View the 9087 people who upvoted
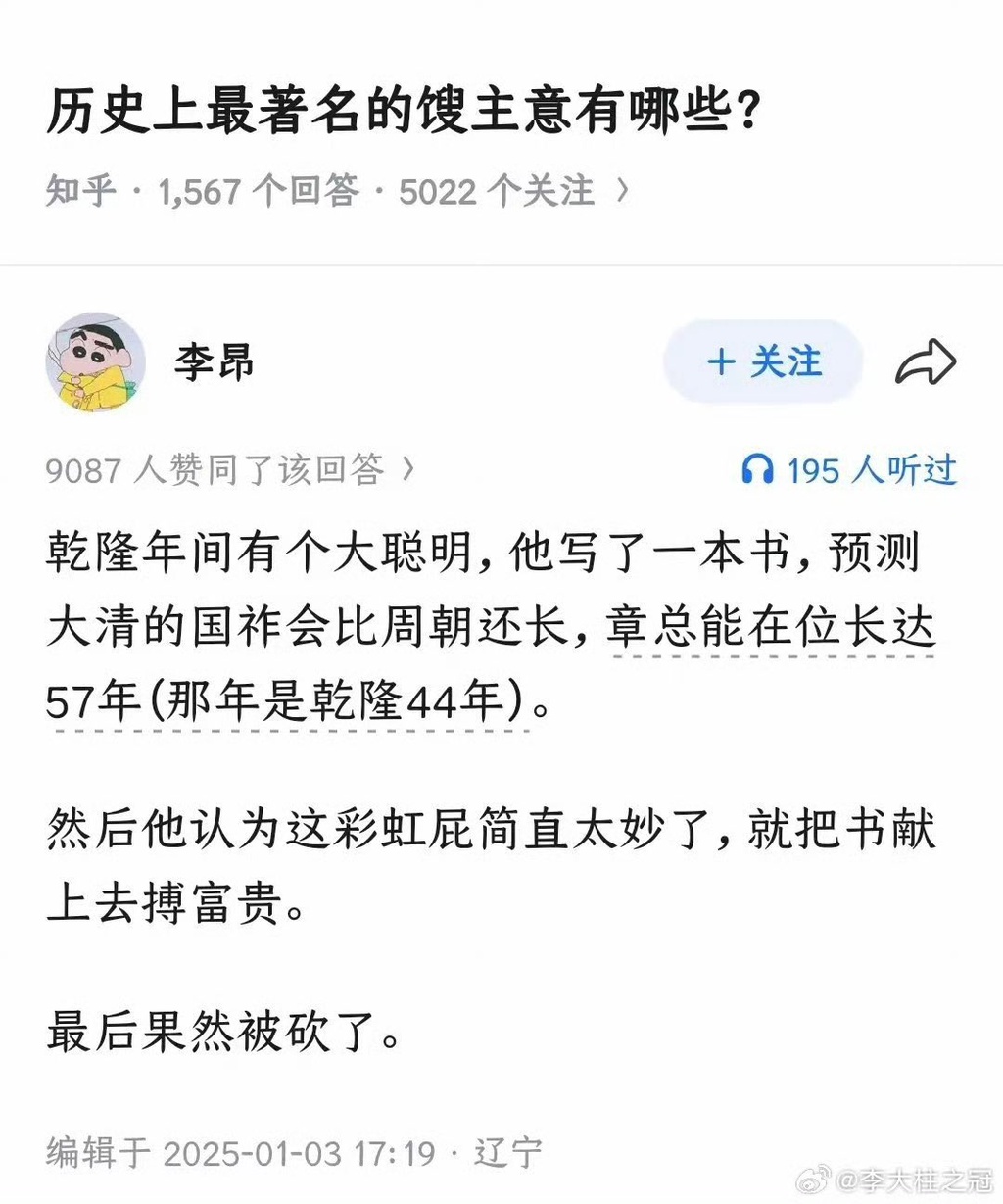The width and height of the screenshot is (1003, 1204). click(230, 470)
